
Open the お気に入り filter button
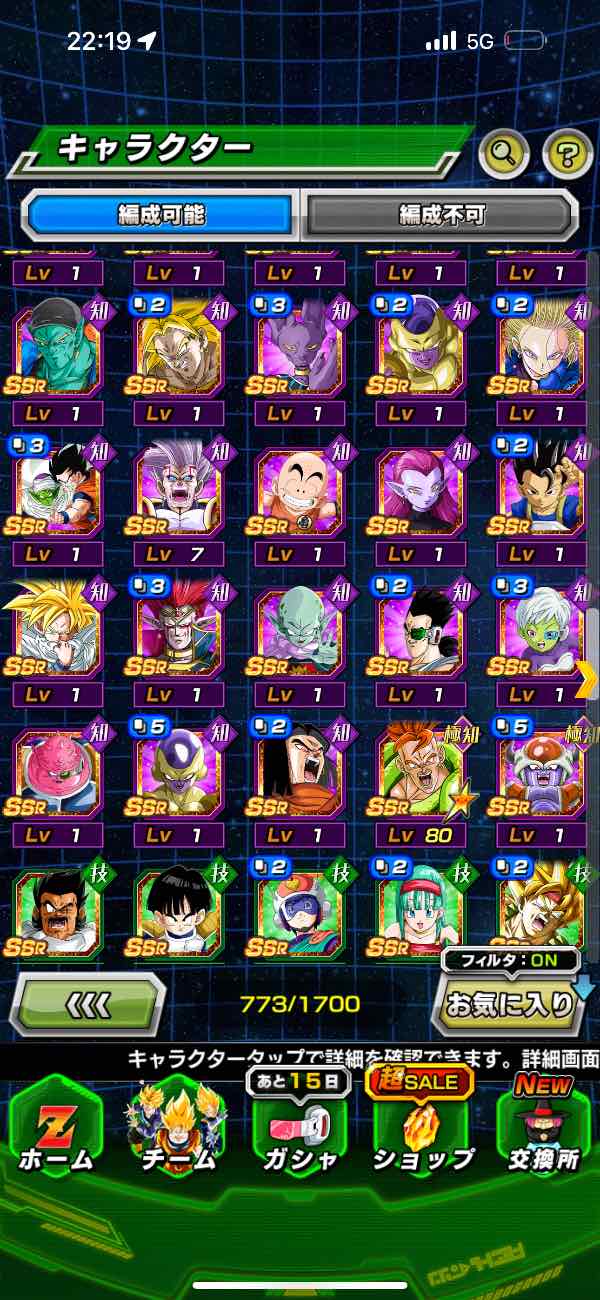(x=508, y=1003)
